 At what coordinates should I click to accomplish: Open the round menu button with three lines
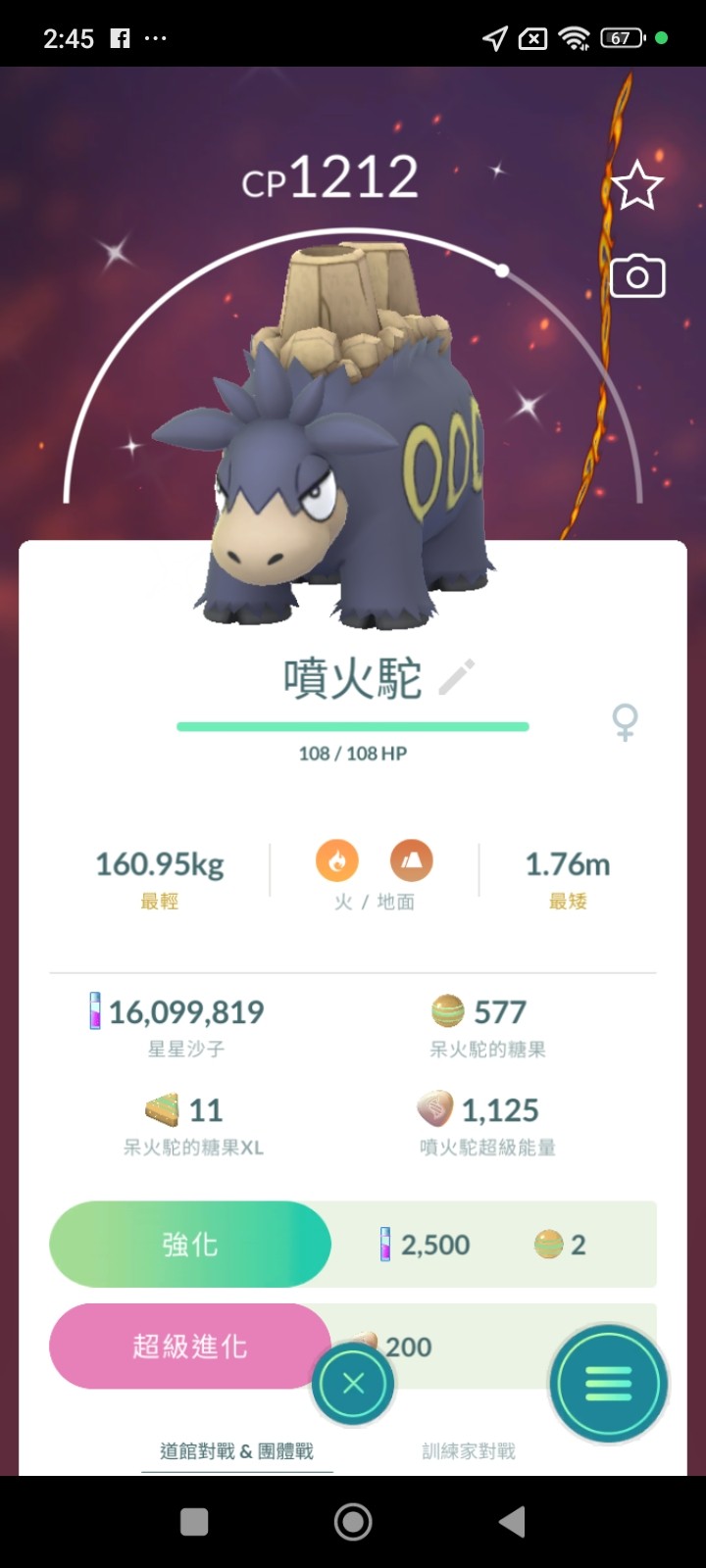(608, 1384)
